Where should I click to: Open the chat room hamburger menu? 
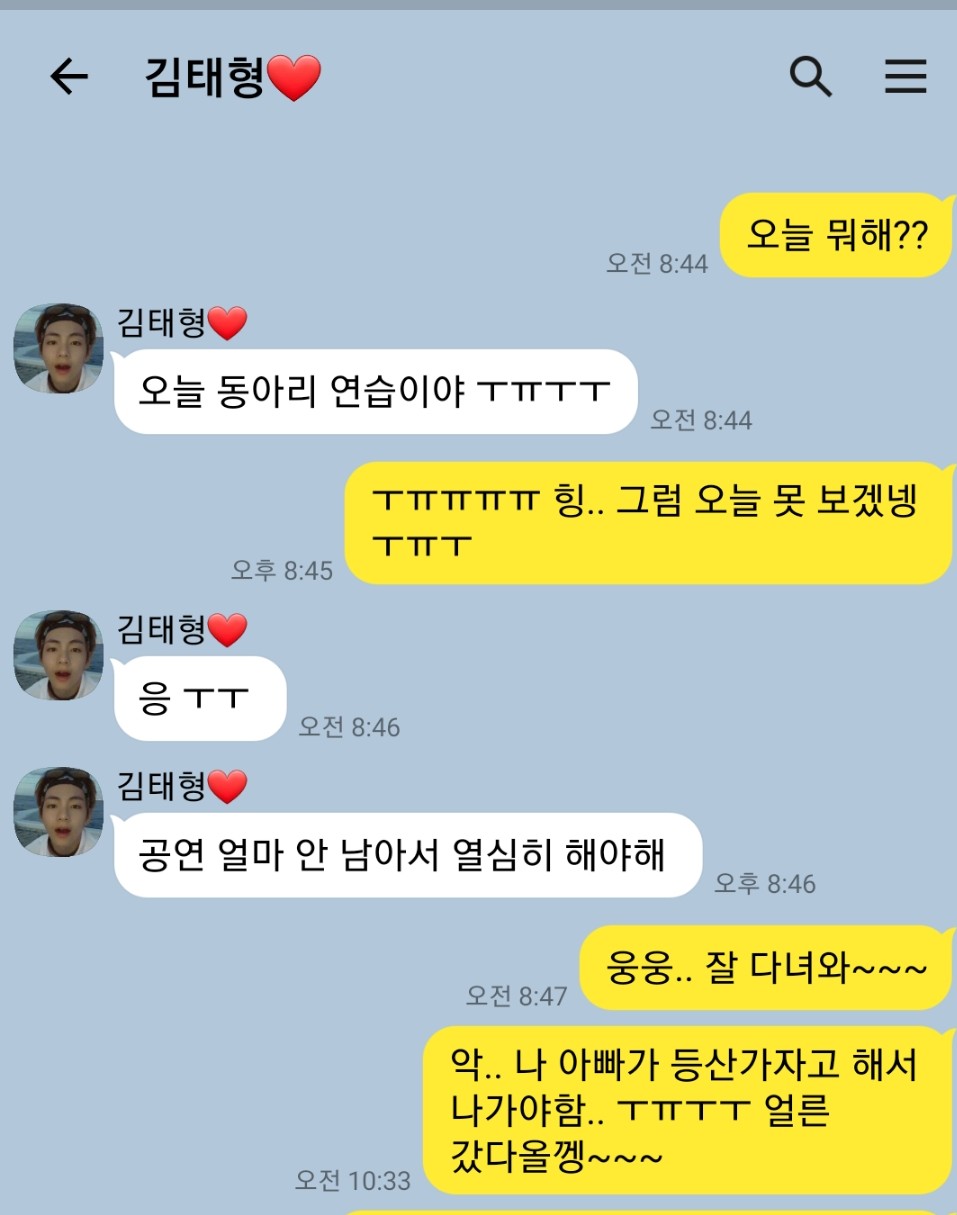pyautogui.click(x=905, y=76)
